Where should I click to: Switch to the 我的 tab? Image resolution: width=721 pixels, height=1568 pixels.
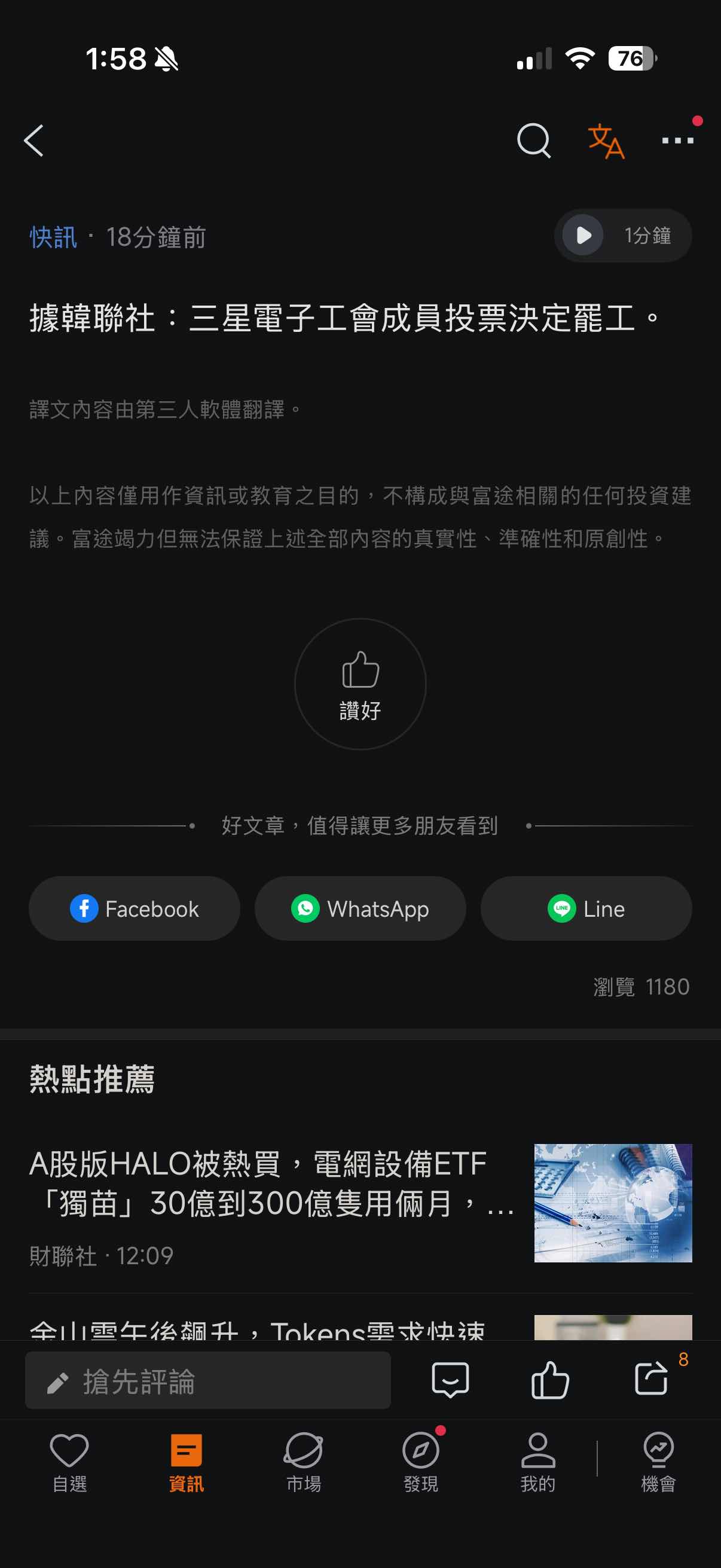tap(538, 1462)
